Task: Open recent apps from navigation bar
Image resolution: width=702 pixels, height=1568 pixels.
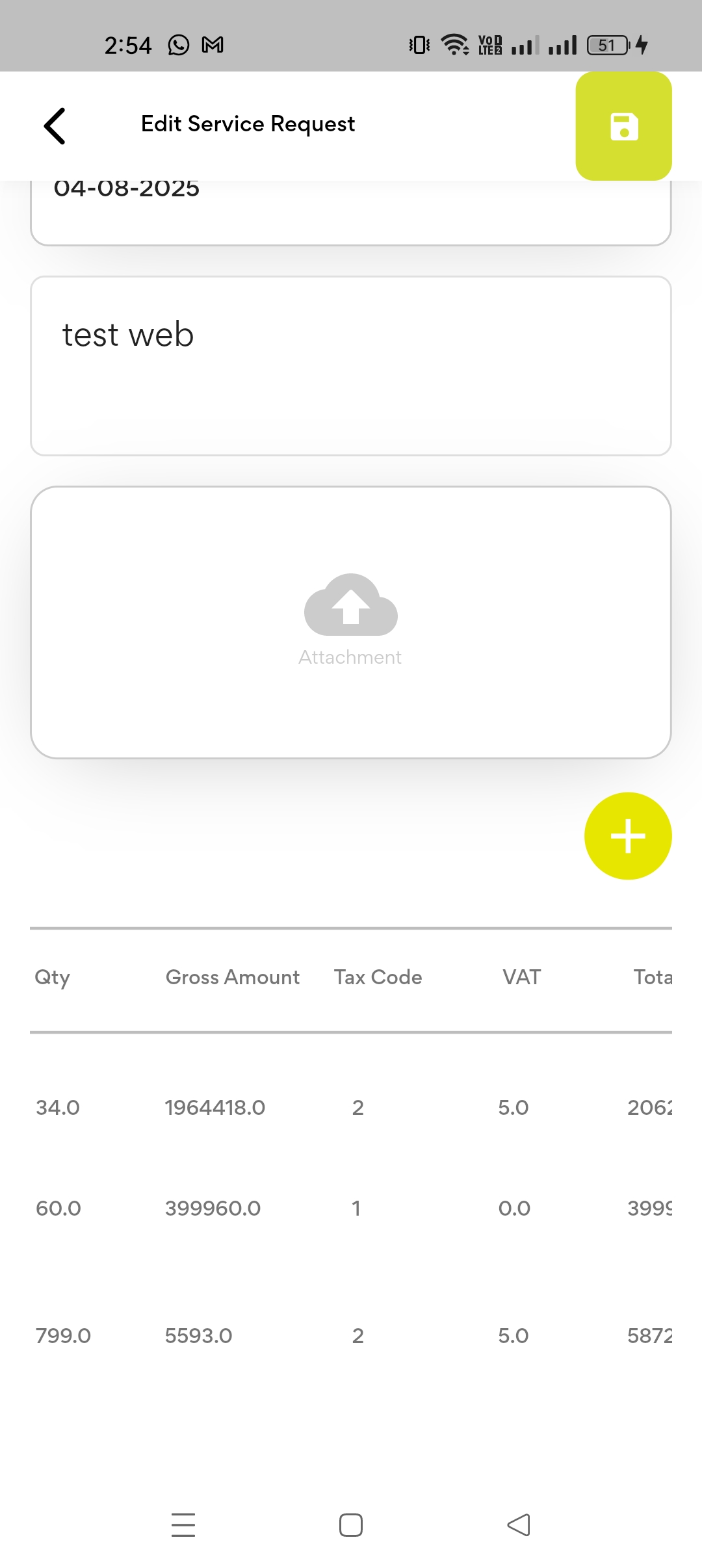Action: coord(183,1525)
